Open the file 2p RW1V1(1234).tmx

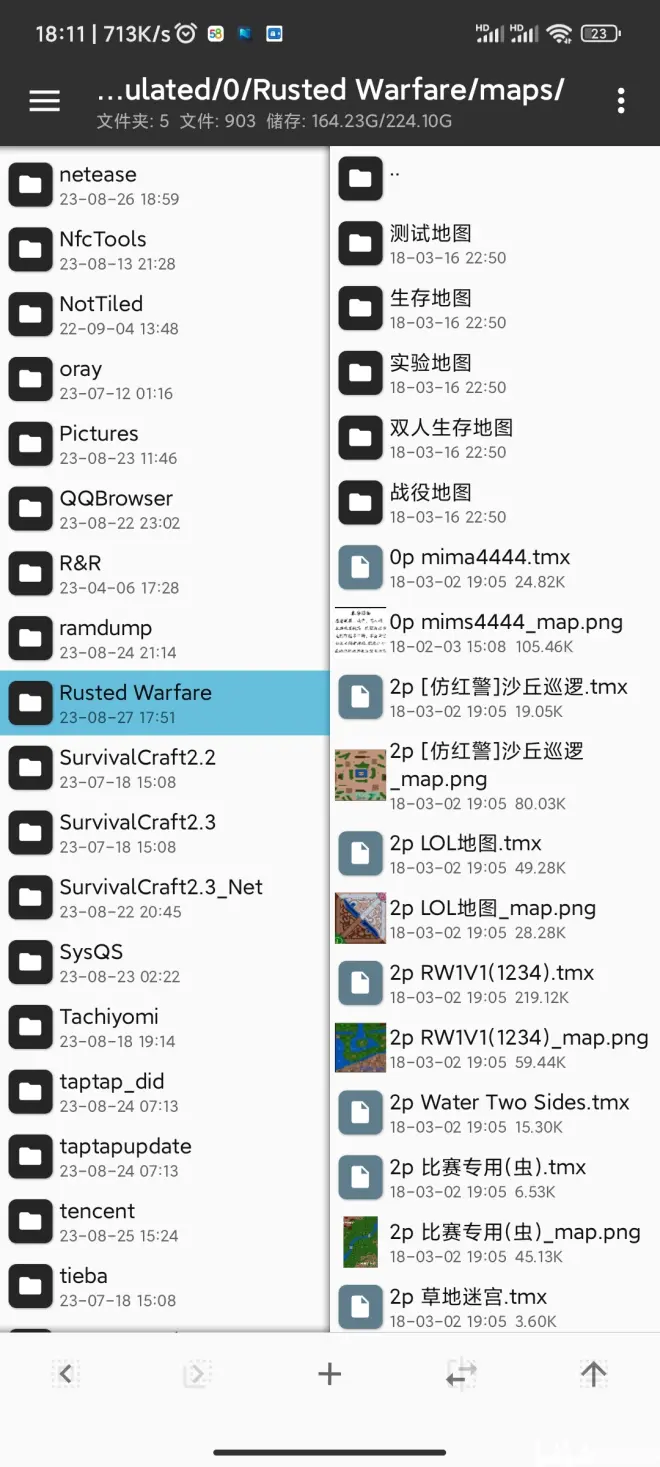(x=495, y=983)
